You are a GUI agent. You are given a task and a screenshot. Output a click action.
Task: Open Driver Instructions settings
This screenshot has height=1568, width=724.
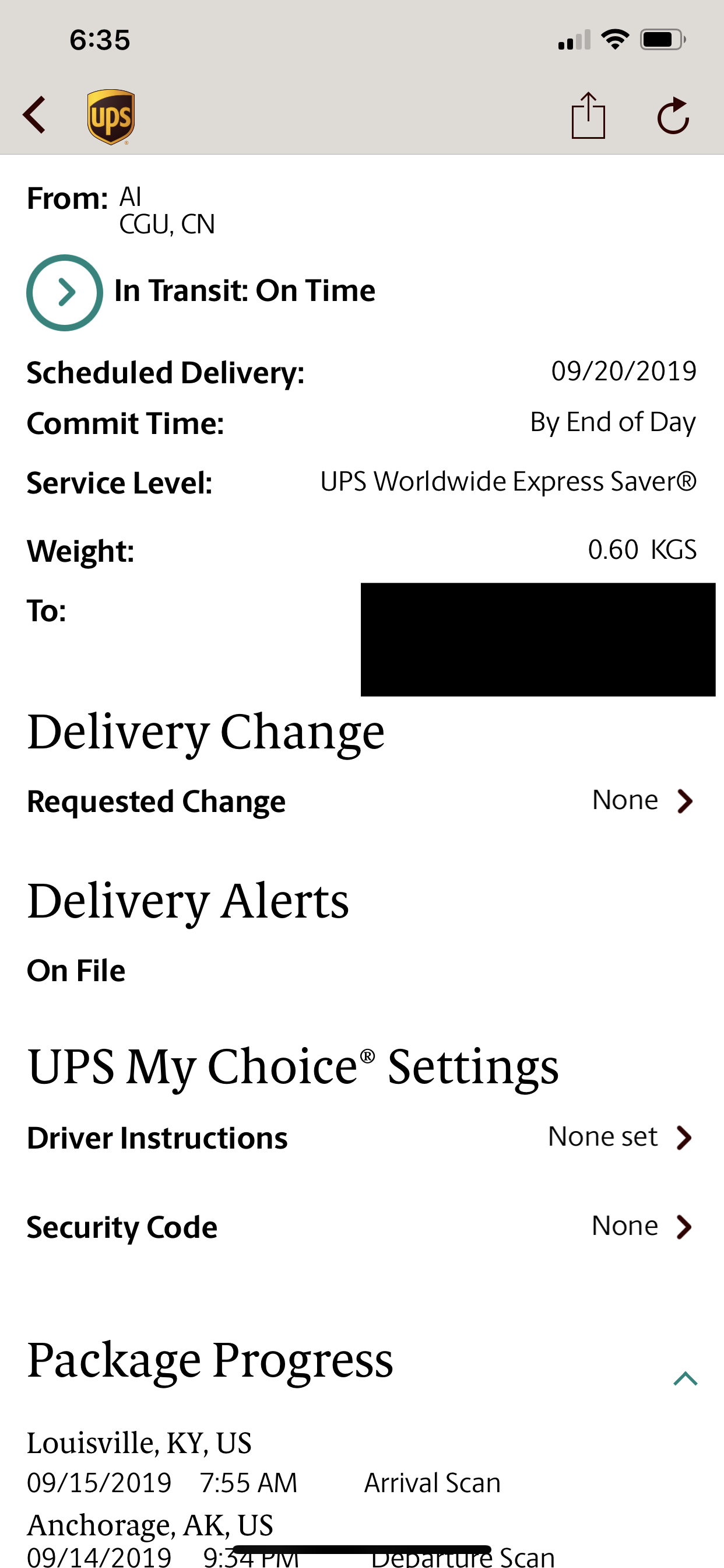click(361, 1137)
